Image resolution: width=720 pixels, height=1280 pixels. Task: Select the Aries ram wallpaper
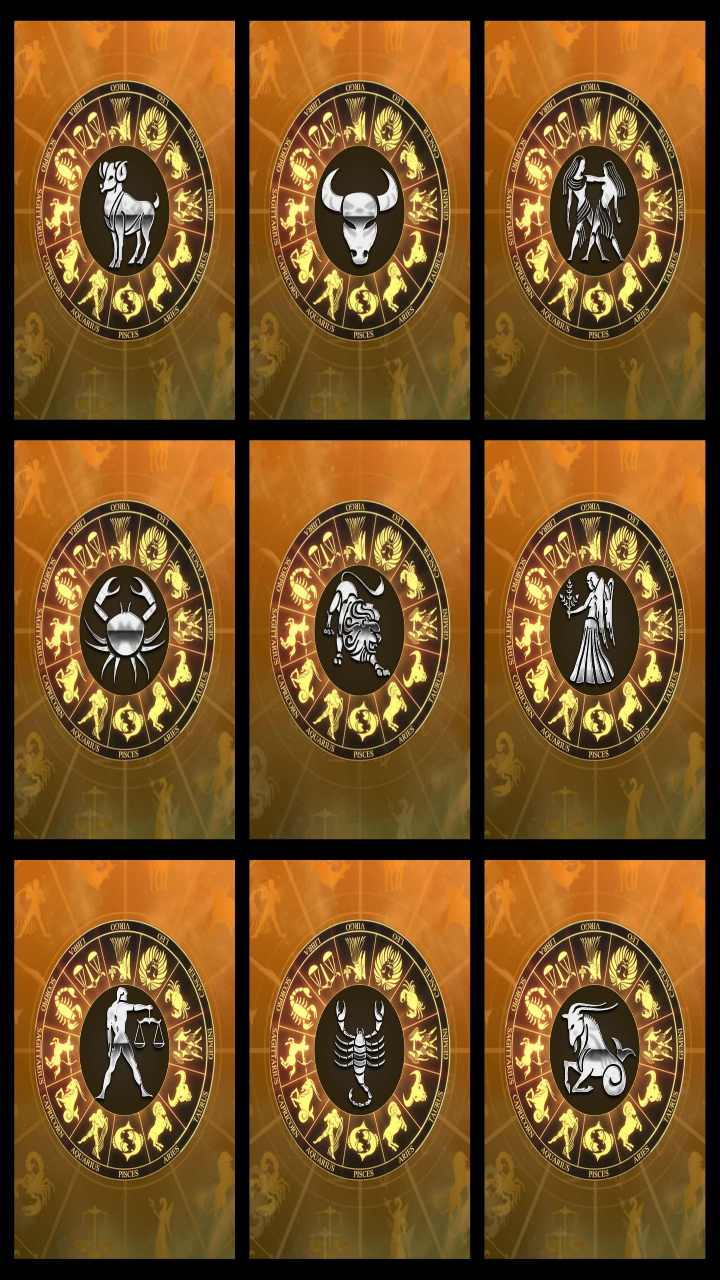click(x=124, y=220)
